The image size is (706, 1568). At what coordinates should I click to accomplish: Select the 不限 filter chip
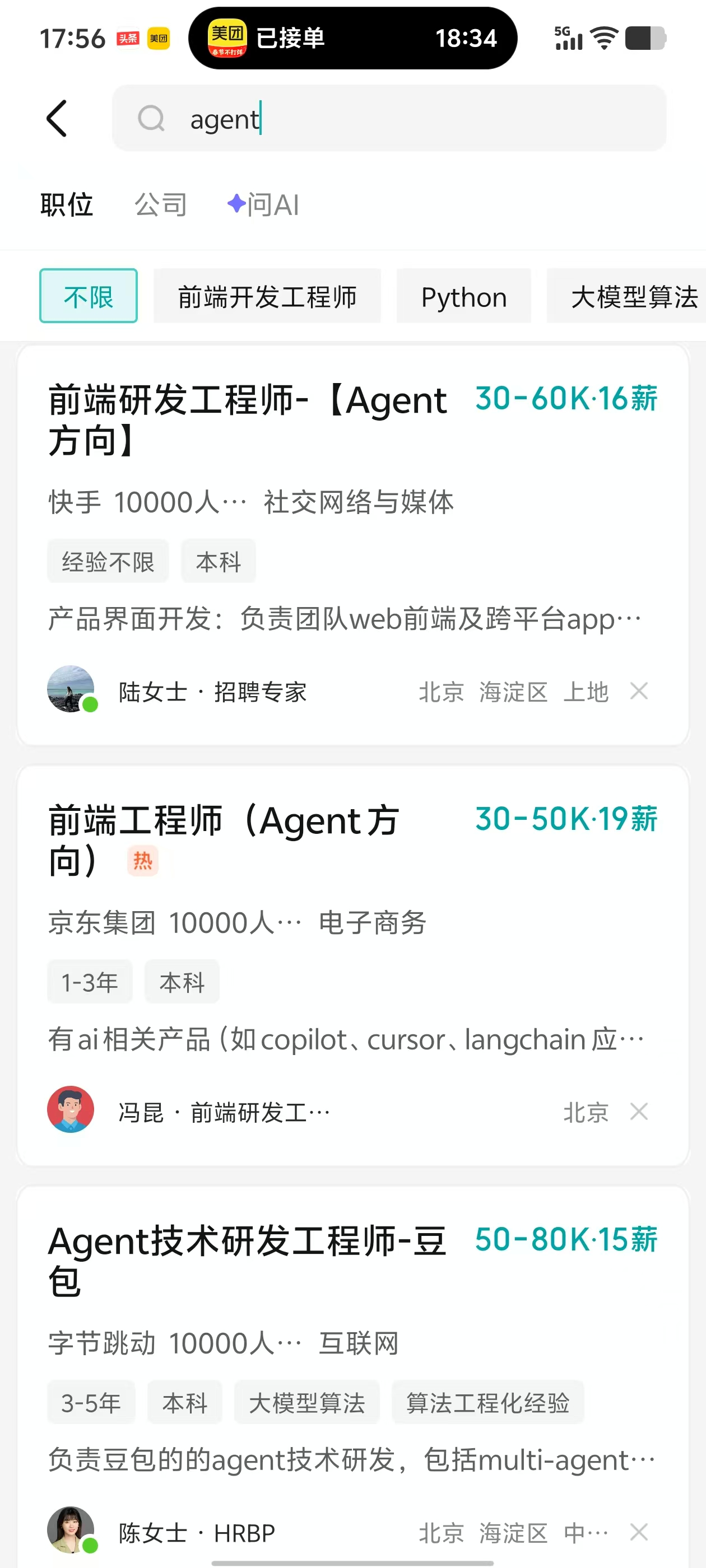[x=89, y=296]
